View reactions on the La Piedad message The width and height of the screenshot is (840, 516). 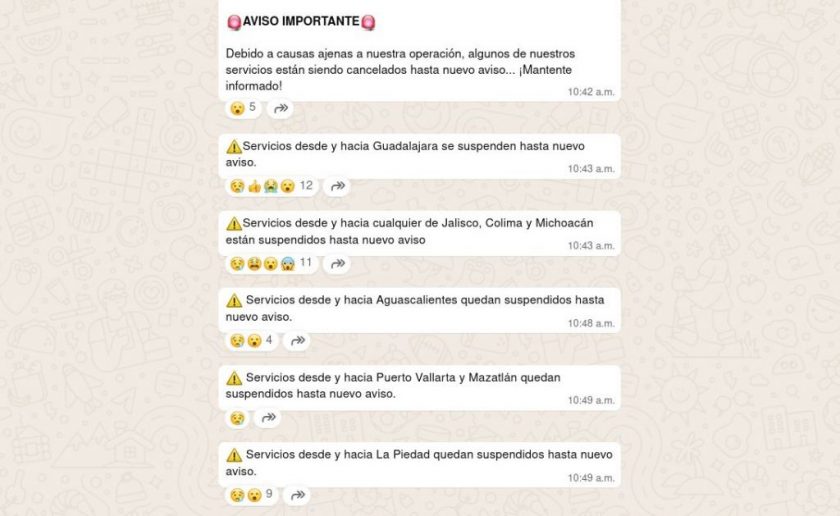click(x=252, y=495)
